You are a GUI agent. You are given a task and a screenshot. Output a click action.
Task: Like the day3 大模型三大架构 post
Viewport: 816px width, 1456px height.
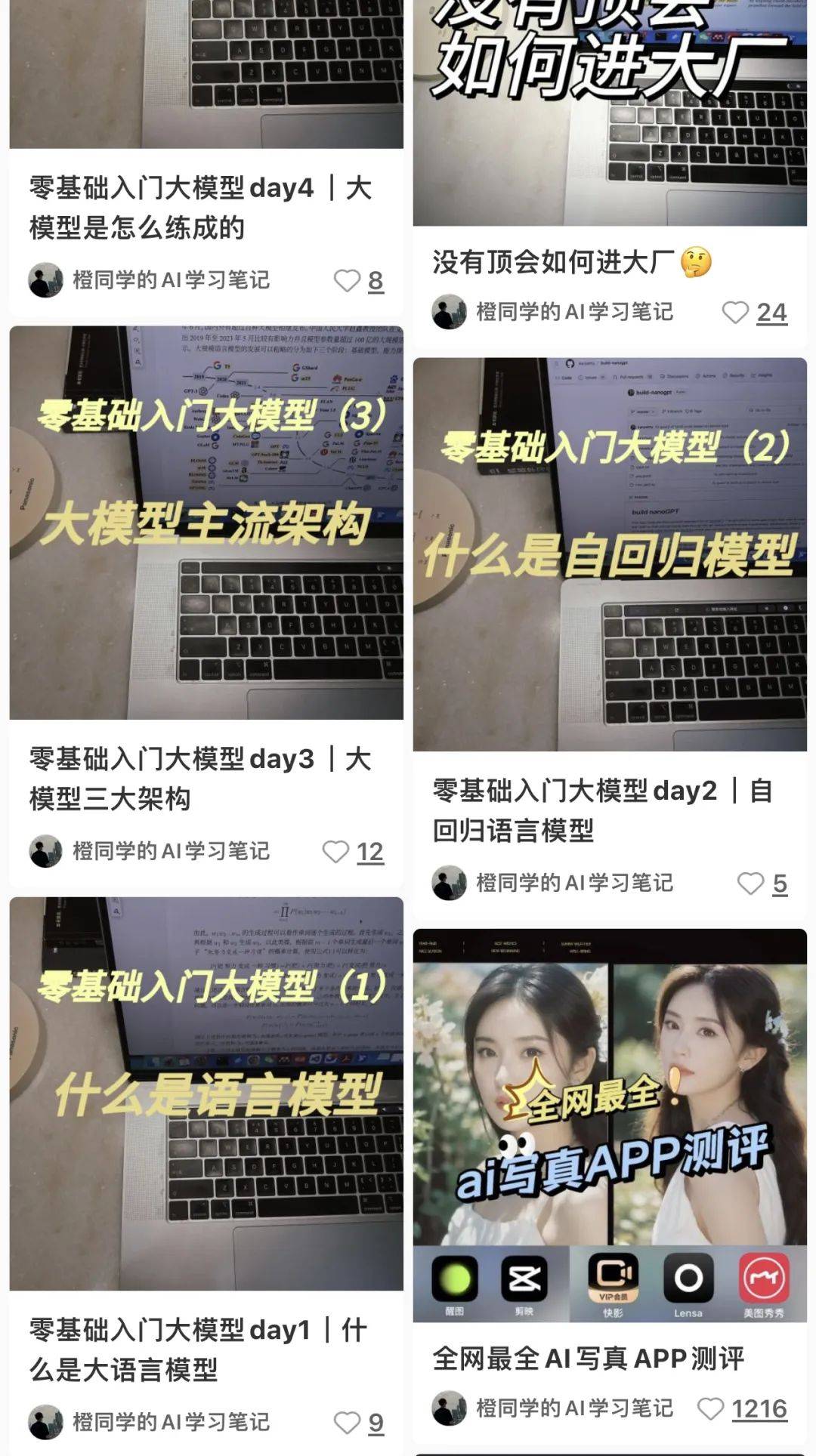pos(335,852)
